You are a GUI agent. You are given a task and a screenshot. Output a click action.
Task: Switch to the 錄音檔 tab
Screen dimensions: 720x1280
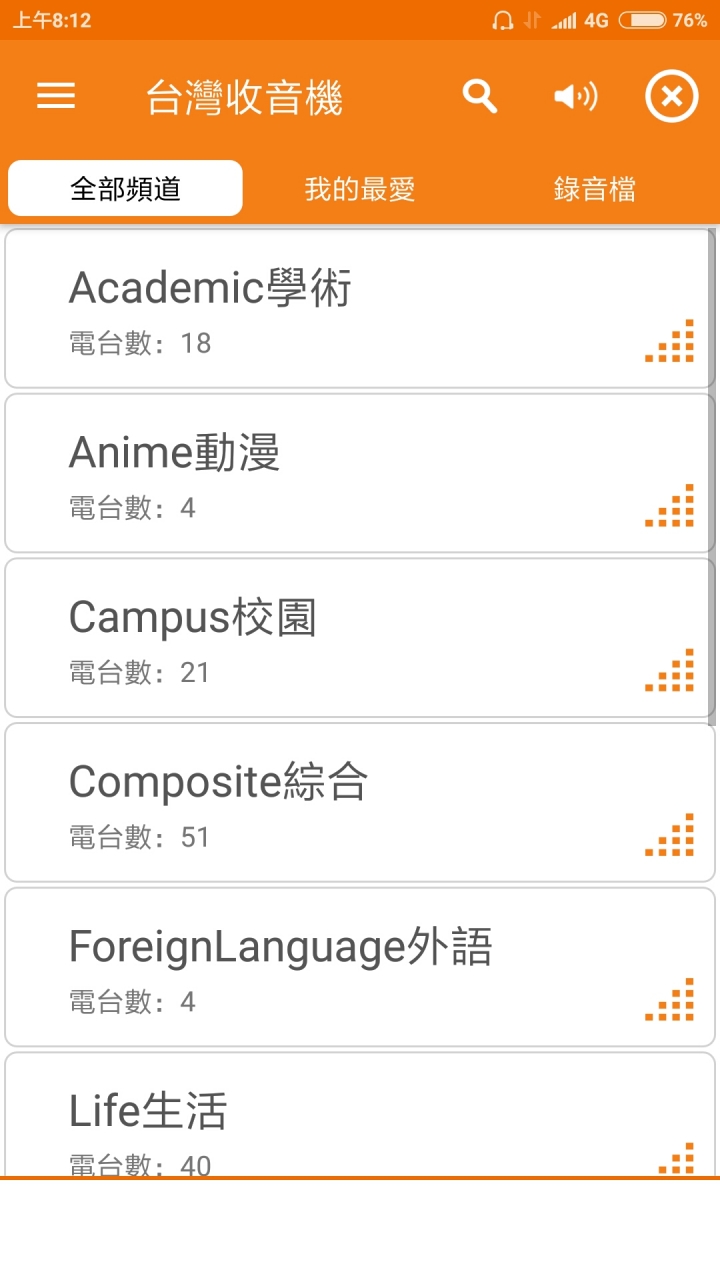[595, 189]
